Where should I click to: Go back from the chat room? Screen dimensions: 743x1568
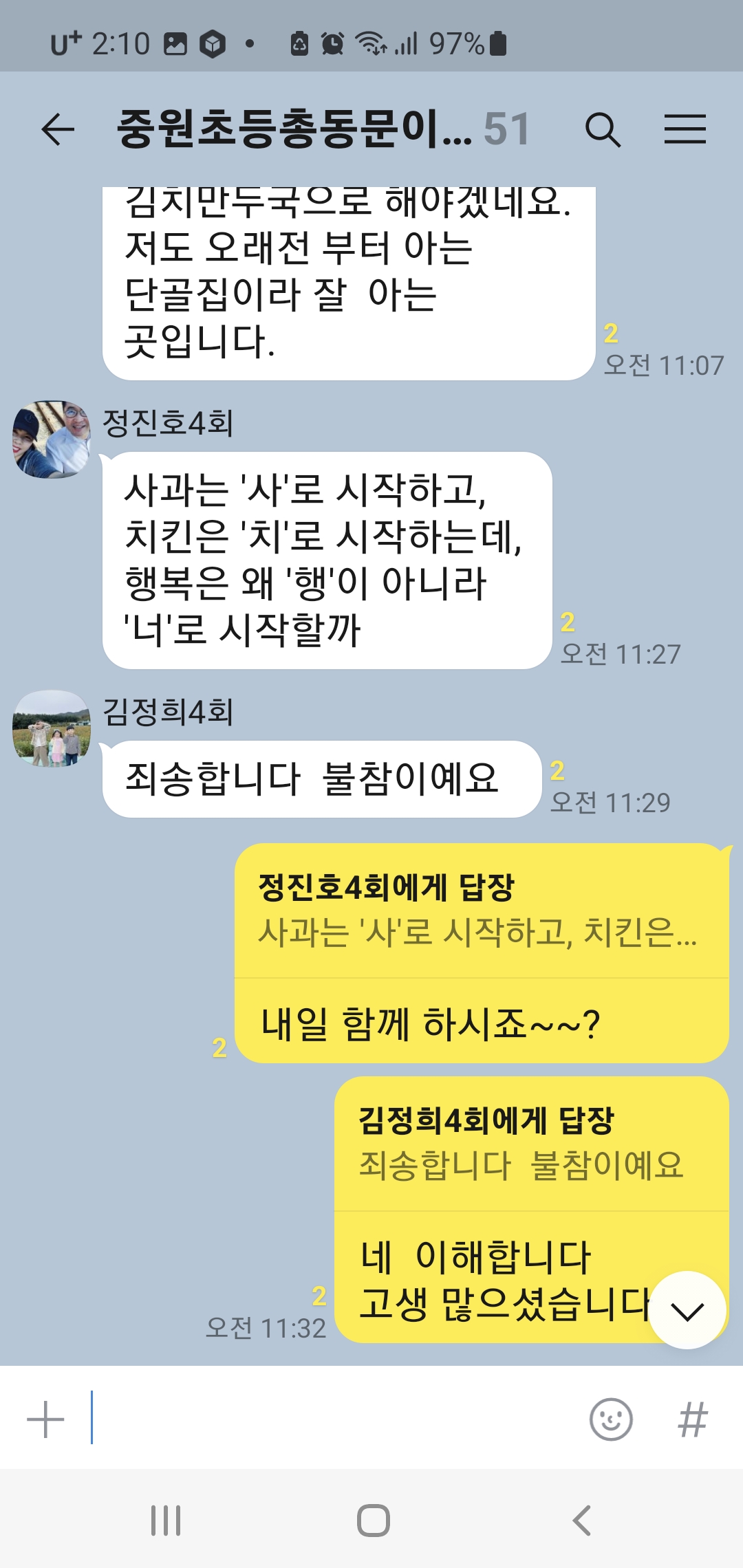58,129
